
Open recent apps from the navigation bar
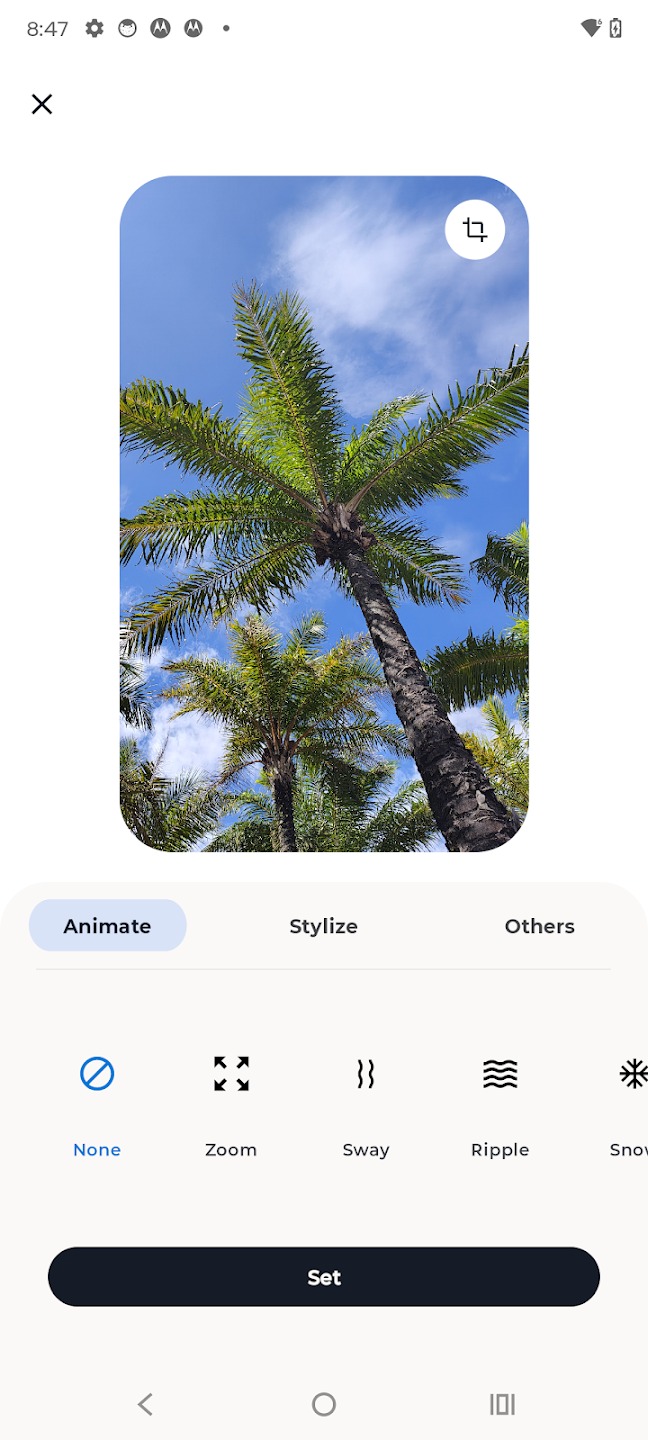[502, 1404]
